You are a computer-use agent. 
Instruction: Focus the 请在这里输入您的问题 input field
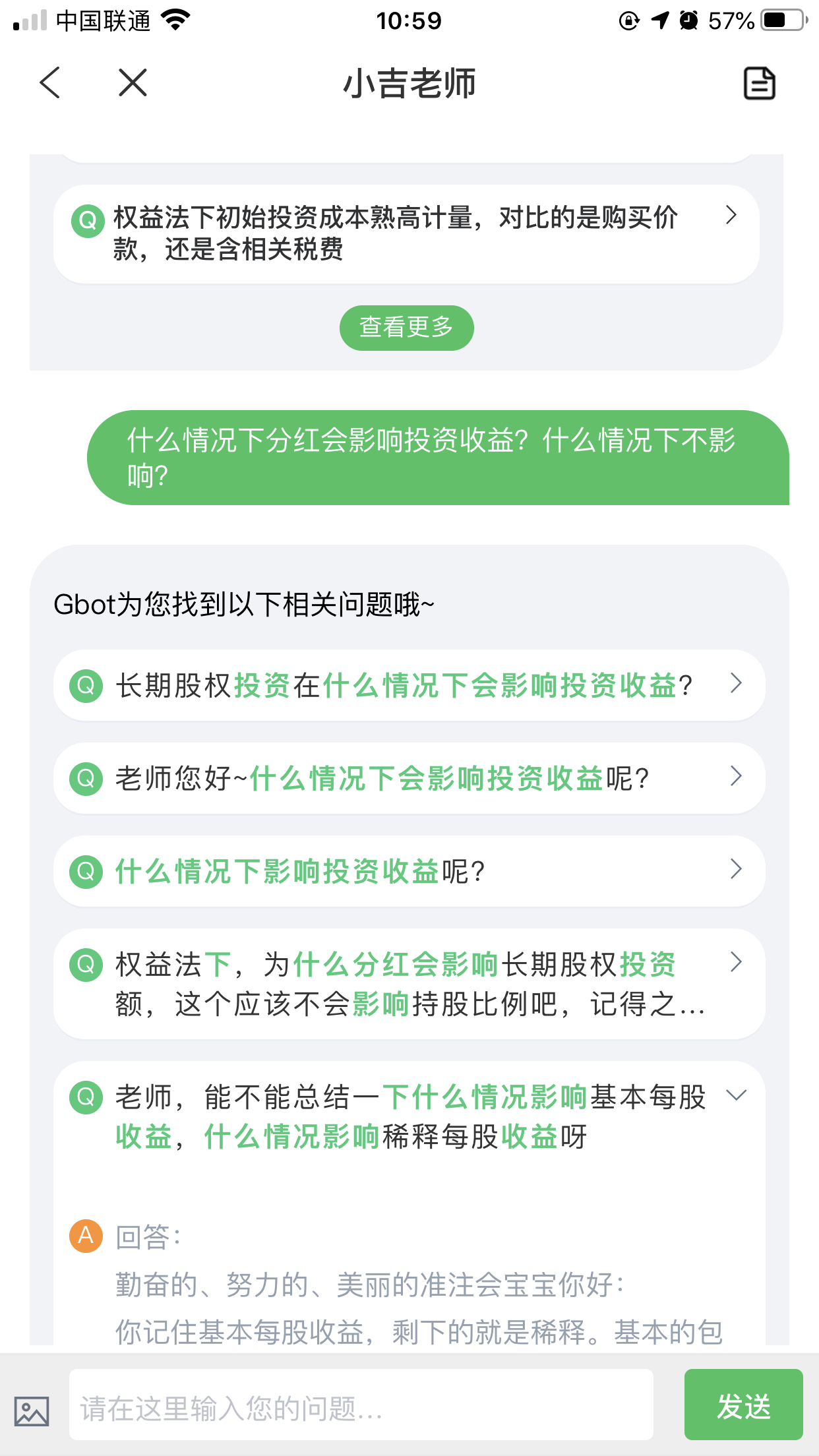click(x=361, y=1409)
